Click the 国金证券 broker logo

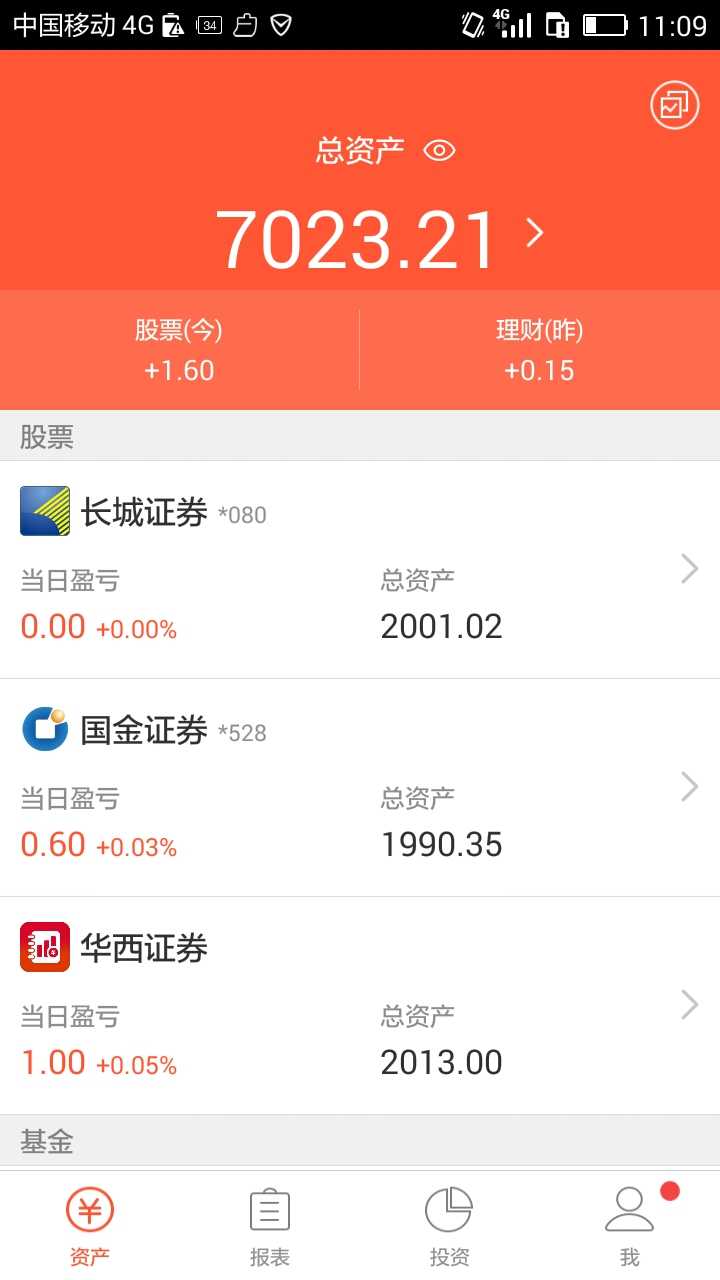point(44,731)
